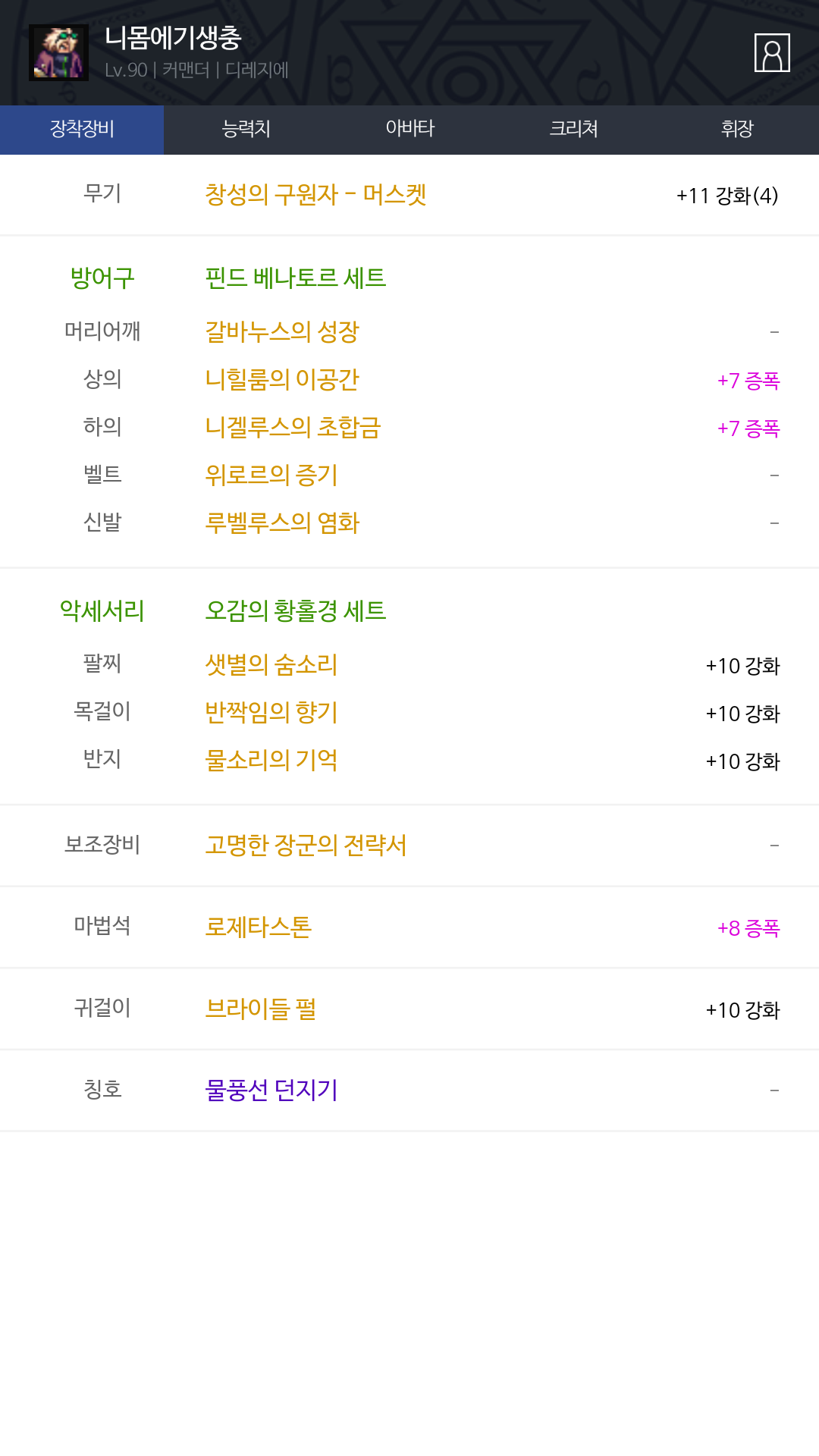Open the profile icon in the header

click(772, 53)
